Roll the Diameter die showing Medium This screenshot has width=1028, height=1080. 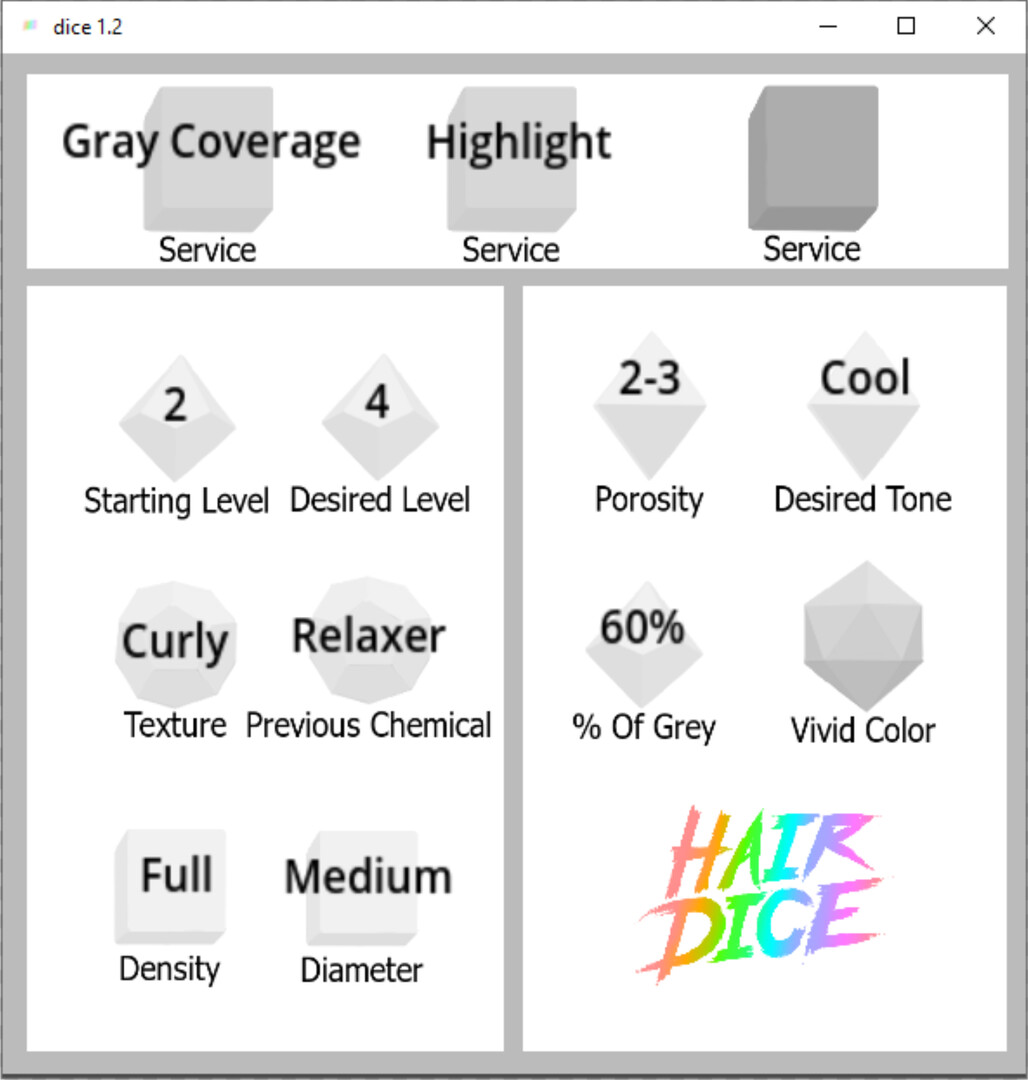[x=364, y=888]
